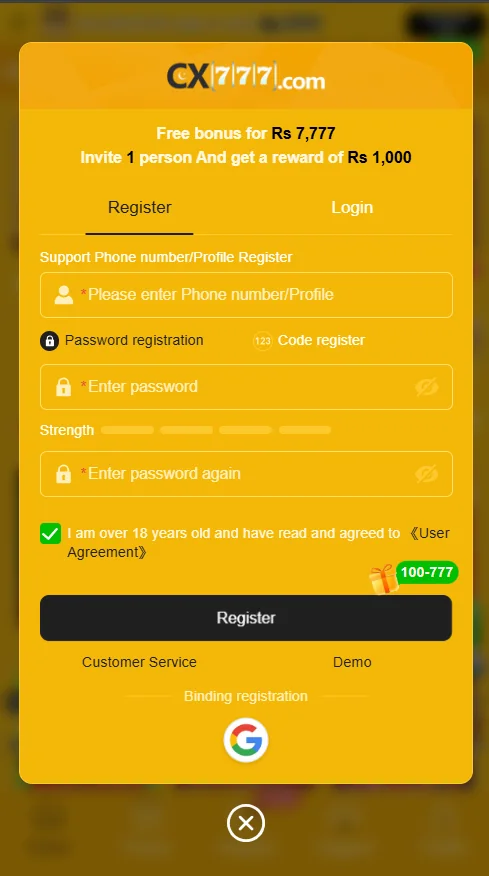
Task: Select the Register tab
Action: [x=139, y=207]
